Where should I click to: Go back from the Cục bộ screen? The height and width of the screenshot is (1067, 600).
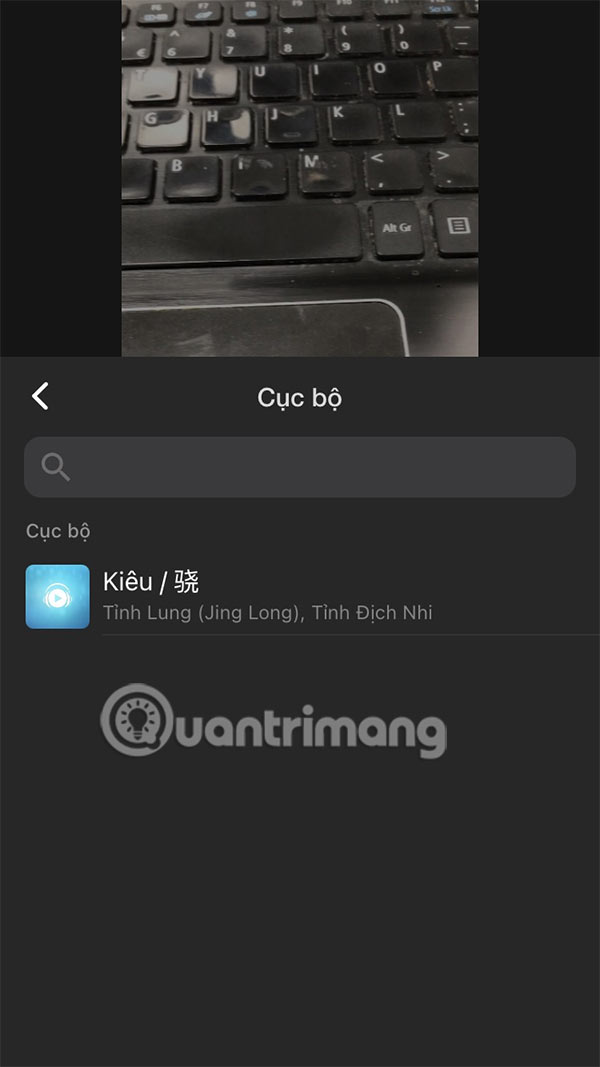point(40,397)
